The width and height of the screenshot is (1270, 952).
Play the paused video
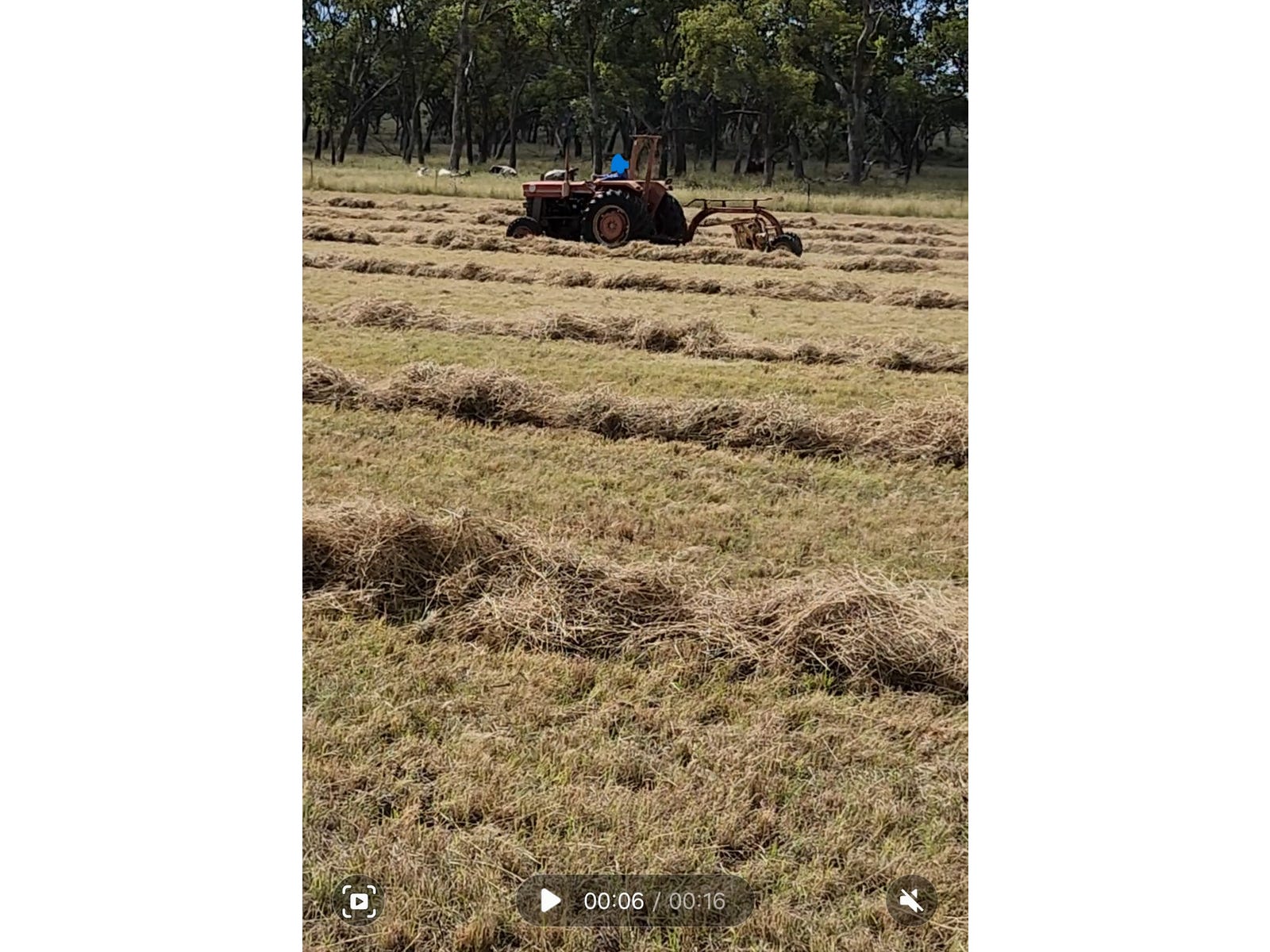tap(550, 901)
